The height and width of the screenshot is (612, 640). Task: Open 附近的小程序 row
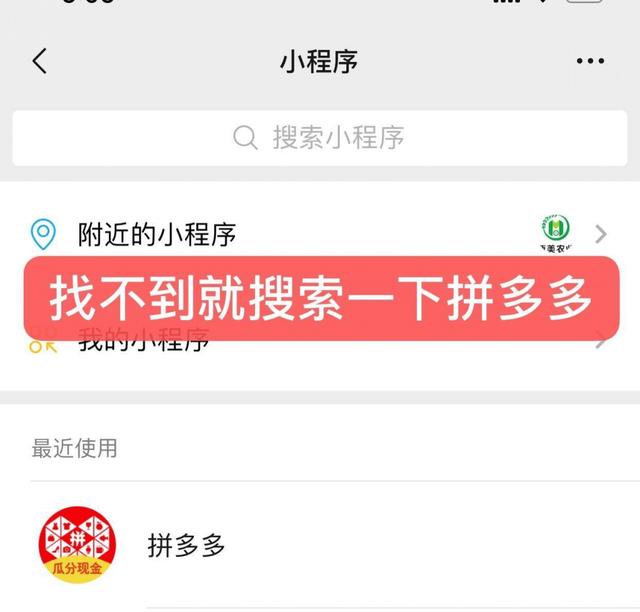click(x=158, y=234)
